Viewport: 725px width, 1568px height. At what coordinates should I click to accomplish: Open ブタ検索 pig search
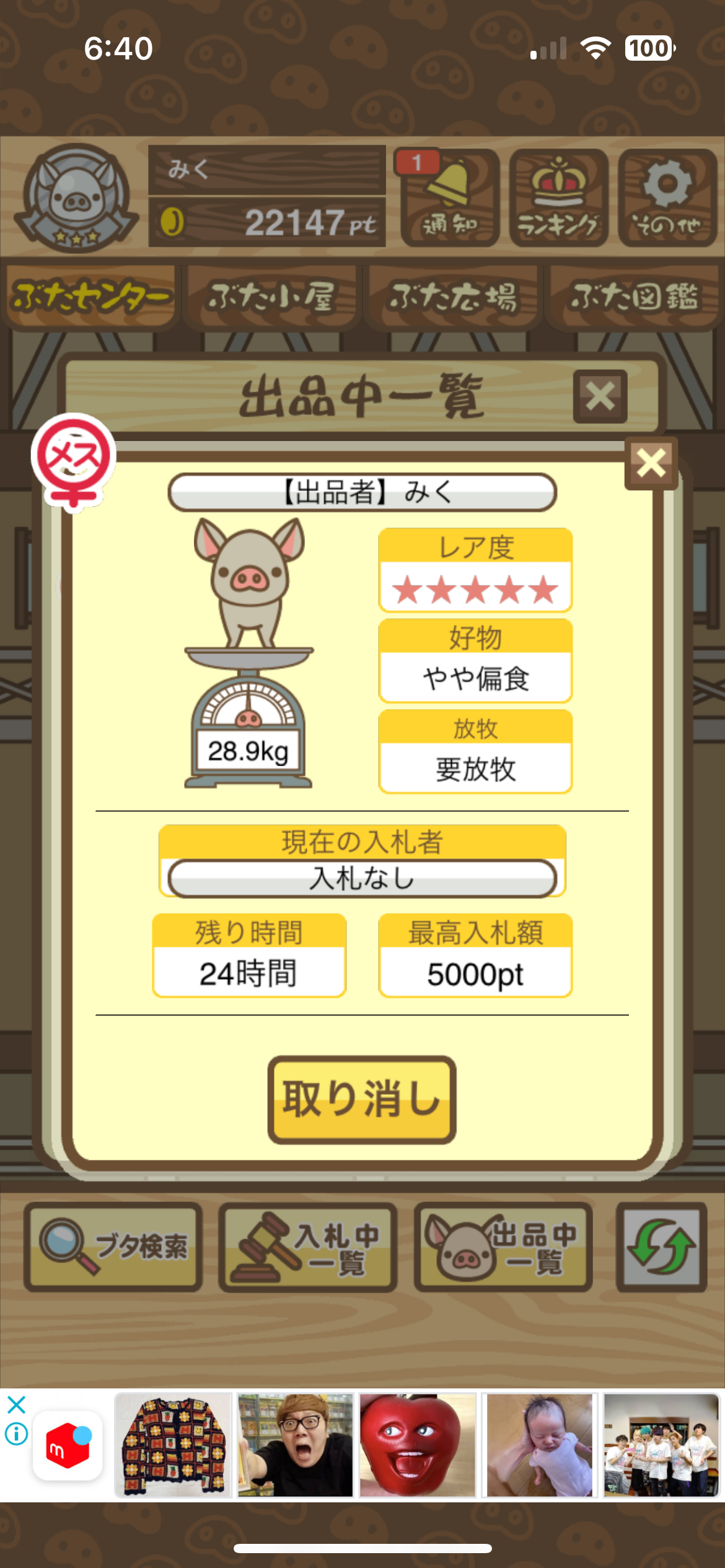tap(113, 1247)
